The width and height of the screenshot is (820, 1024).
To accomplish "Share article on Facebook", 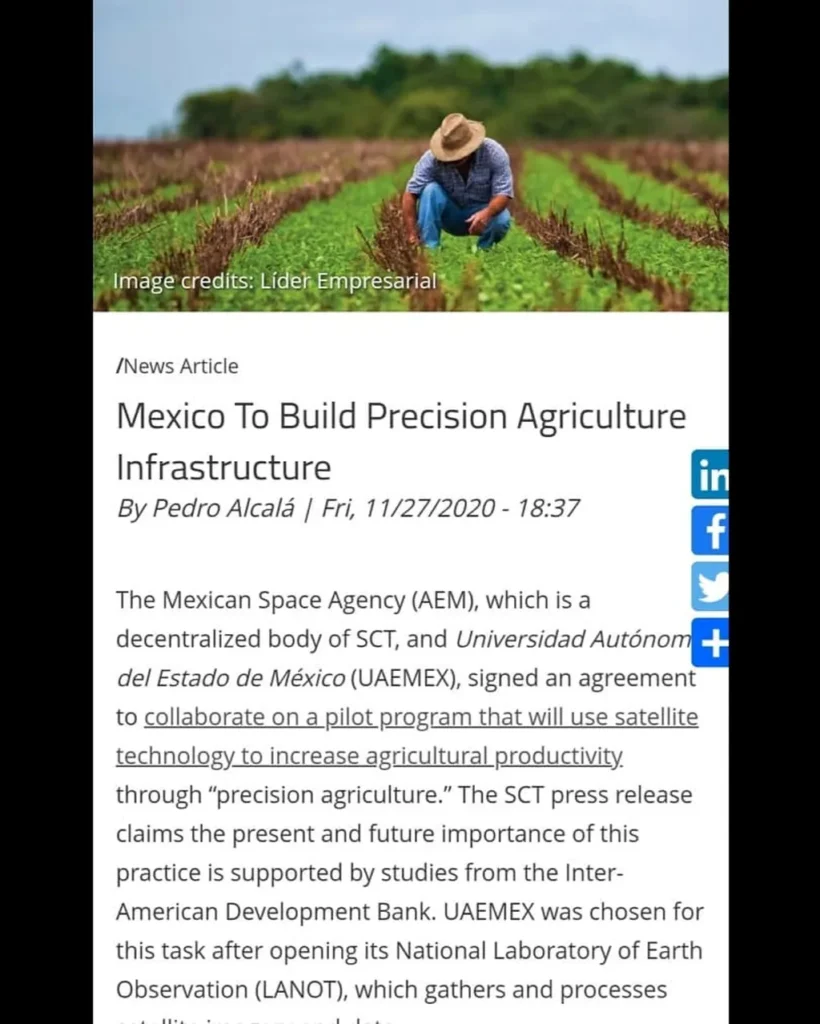I will pyautogui.click(x=710, y=531).
